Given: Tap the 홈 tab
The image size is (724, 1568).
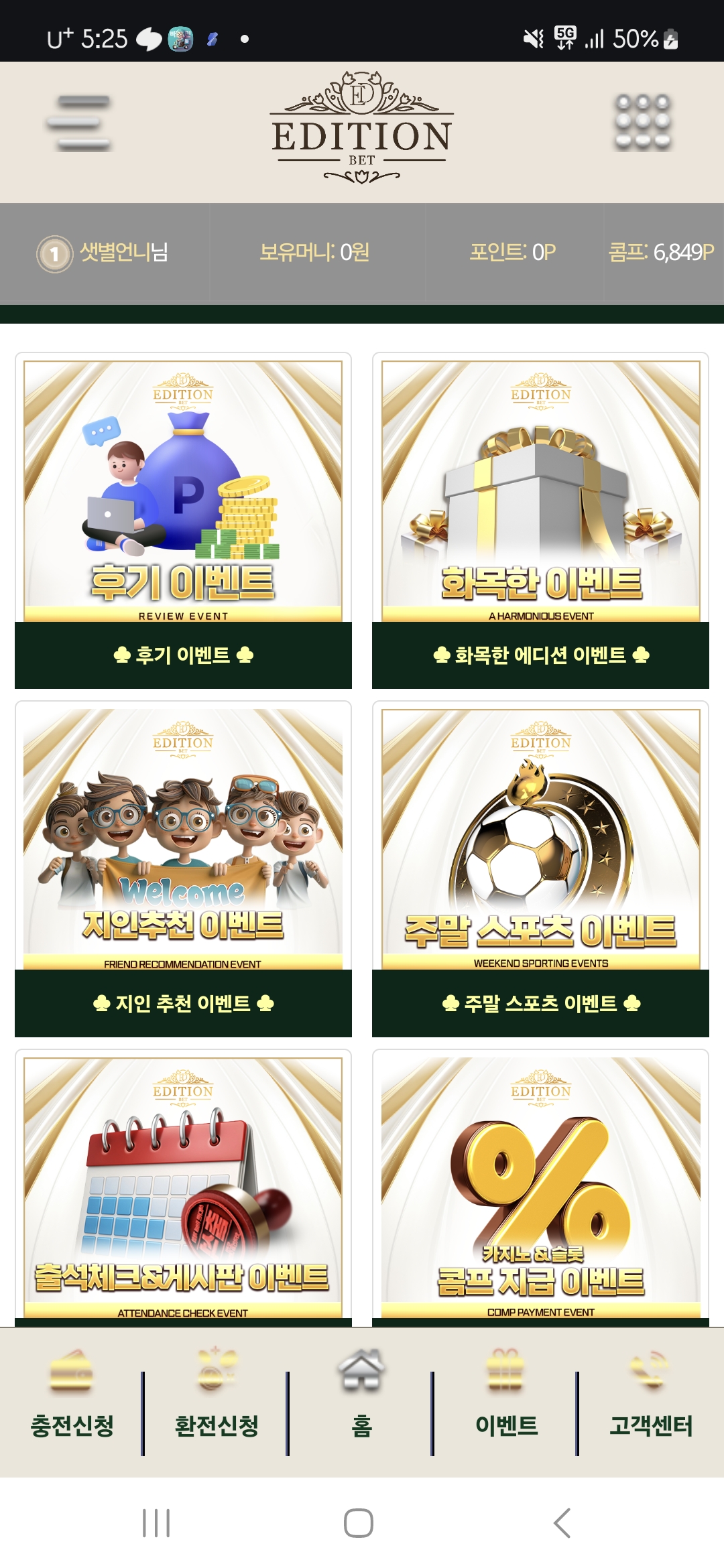Looking at the screenshot, I should [x=361, y=1402].
